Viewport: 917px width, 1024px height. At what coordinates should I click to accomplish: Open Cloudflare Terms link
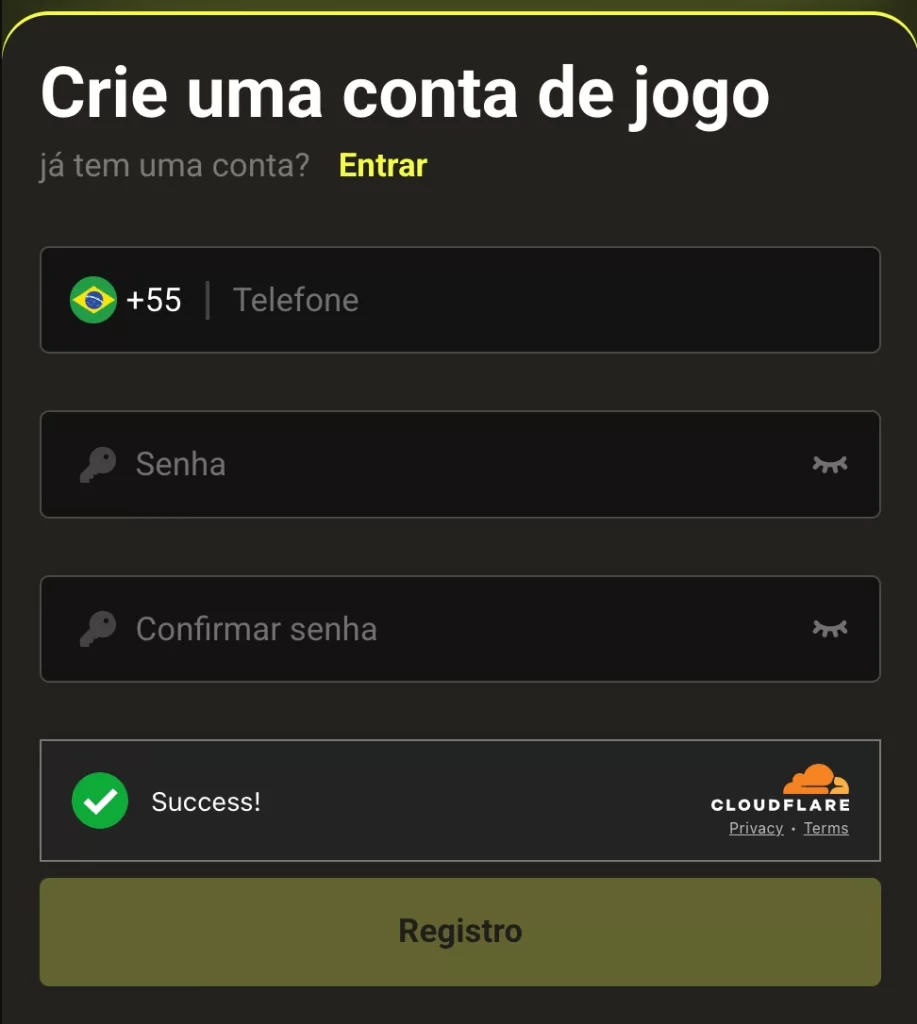coord(826,828)
